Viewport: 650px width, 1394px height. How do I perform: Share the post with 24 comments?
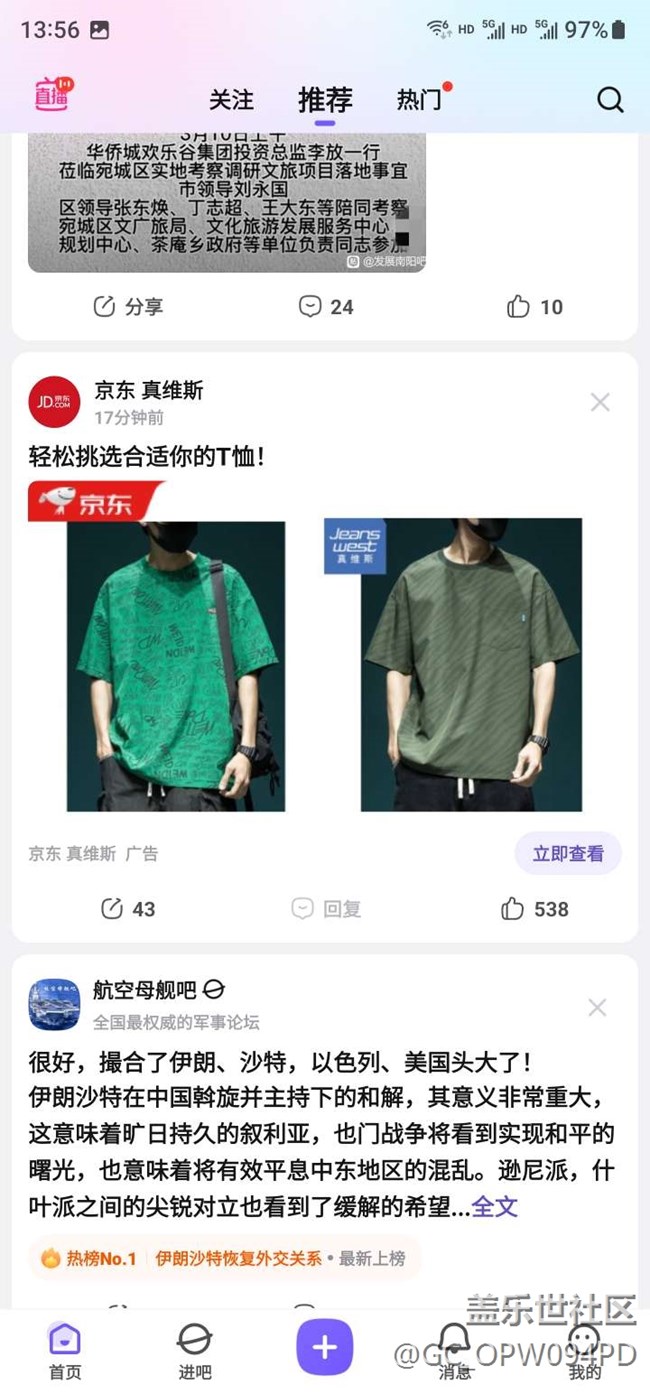(x=127, y=307)
